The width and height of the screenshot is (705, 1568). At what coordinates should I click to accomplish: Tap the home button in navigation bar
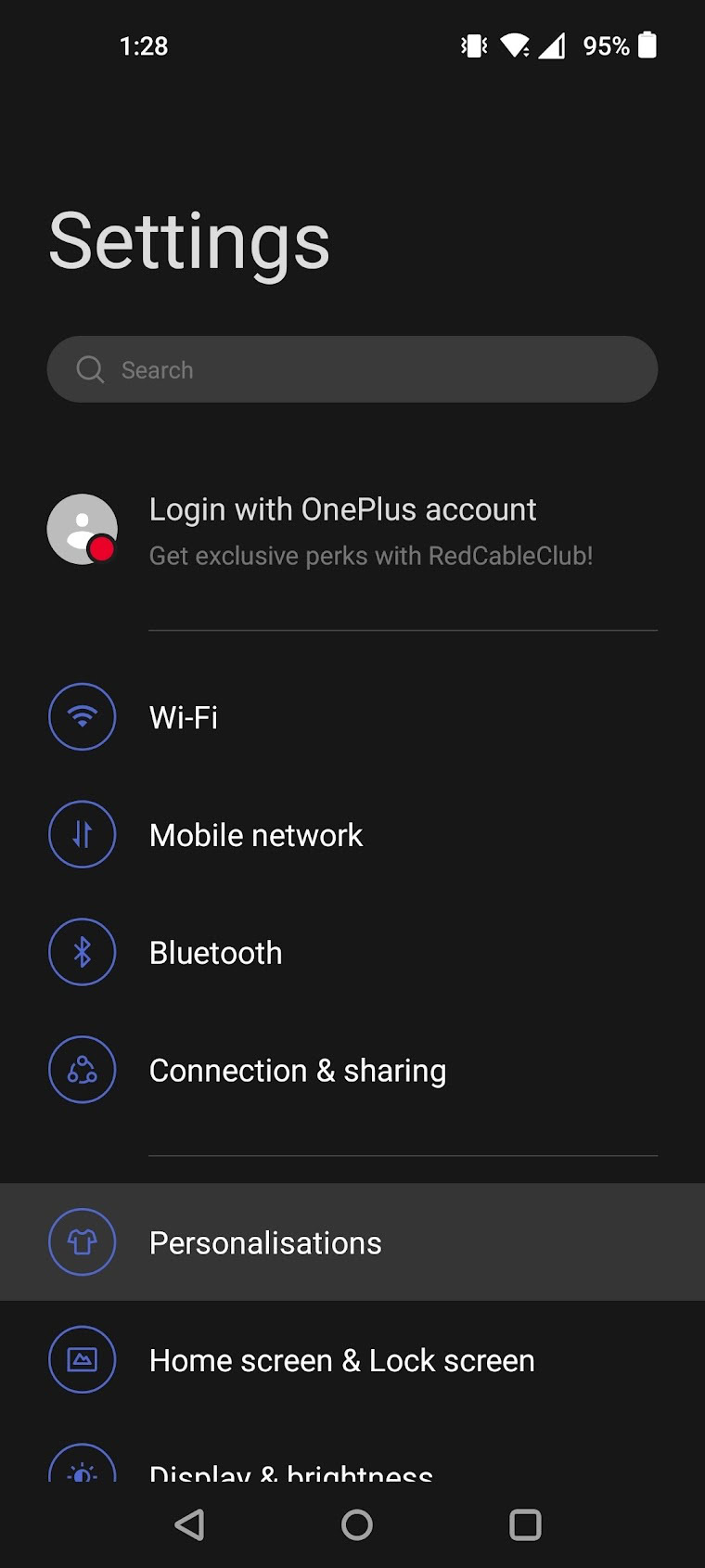pos(357,1524)
